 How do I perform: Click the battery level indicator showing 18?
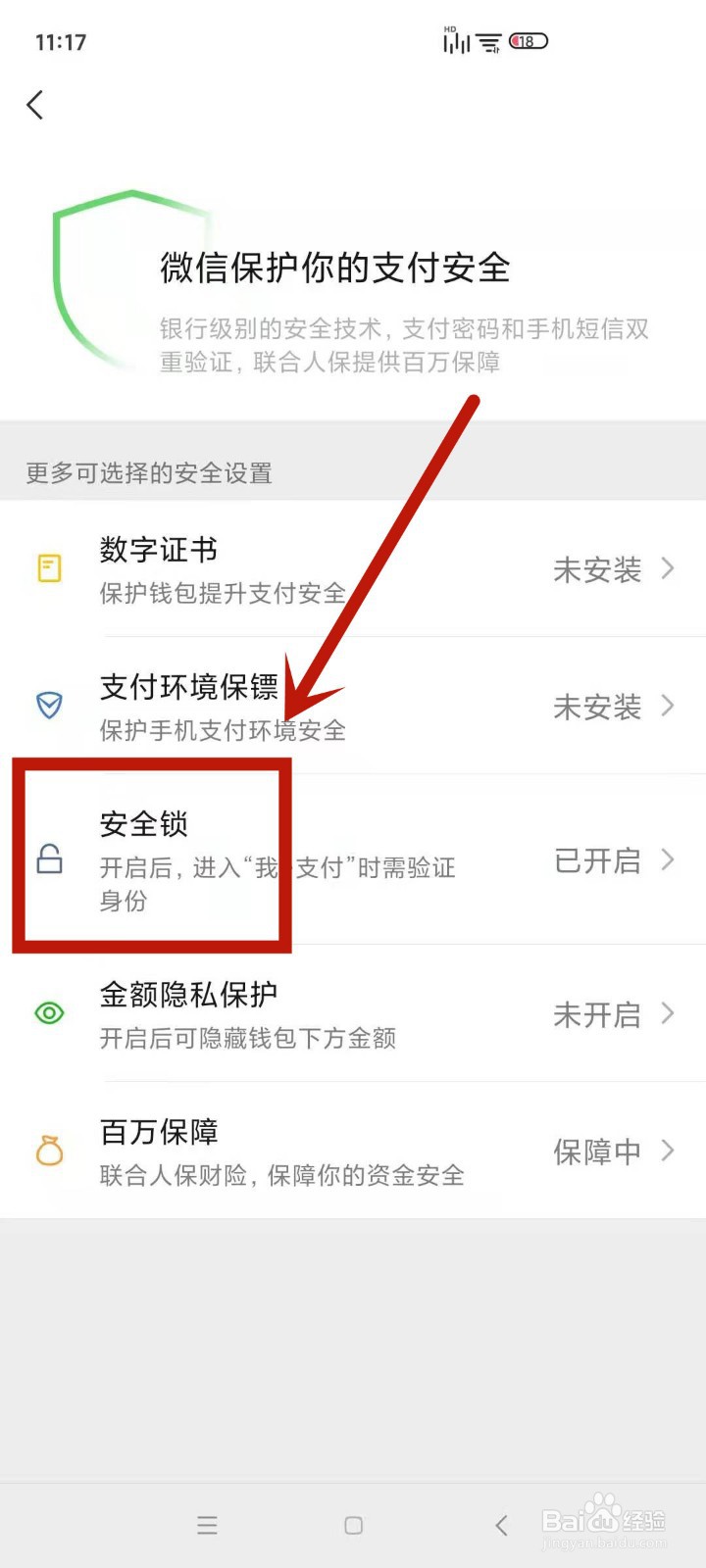point(527,41)
